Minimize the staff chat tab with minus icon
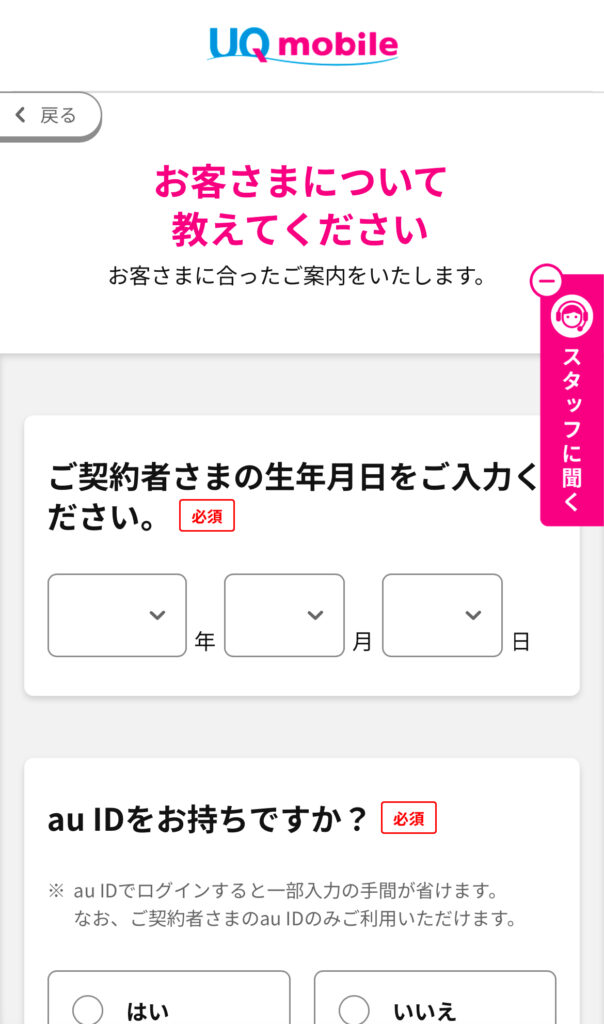Screen dimensions: 604x1024 click(547, 281)
